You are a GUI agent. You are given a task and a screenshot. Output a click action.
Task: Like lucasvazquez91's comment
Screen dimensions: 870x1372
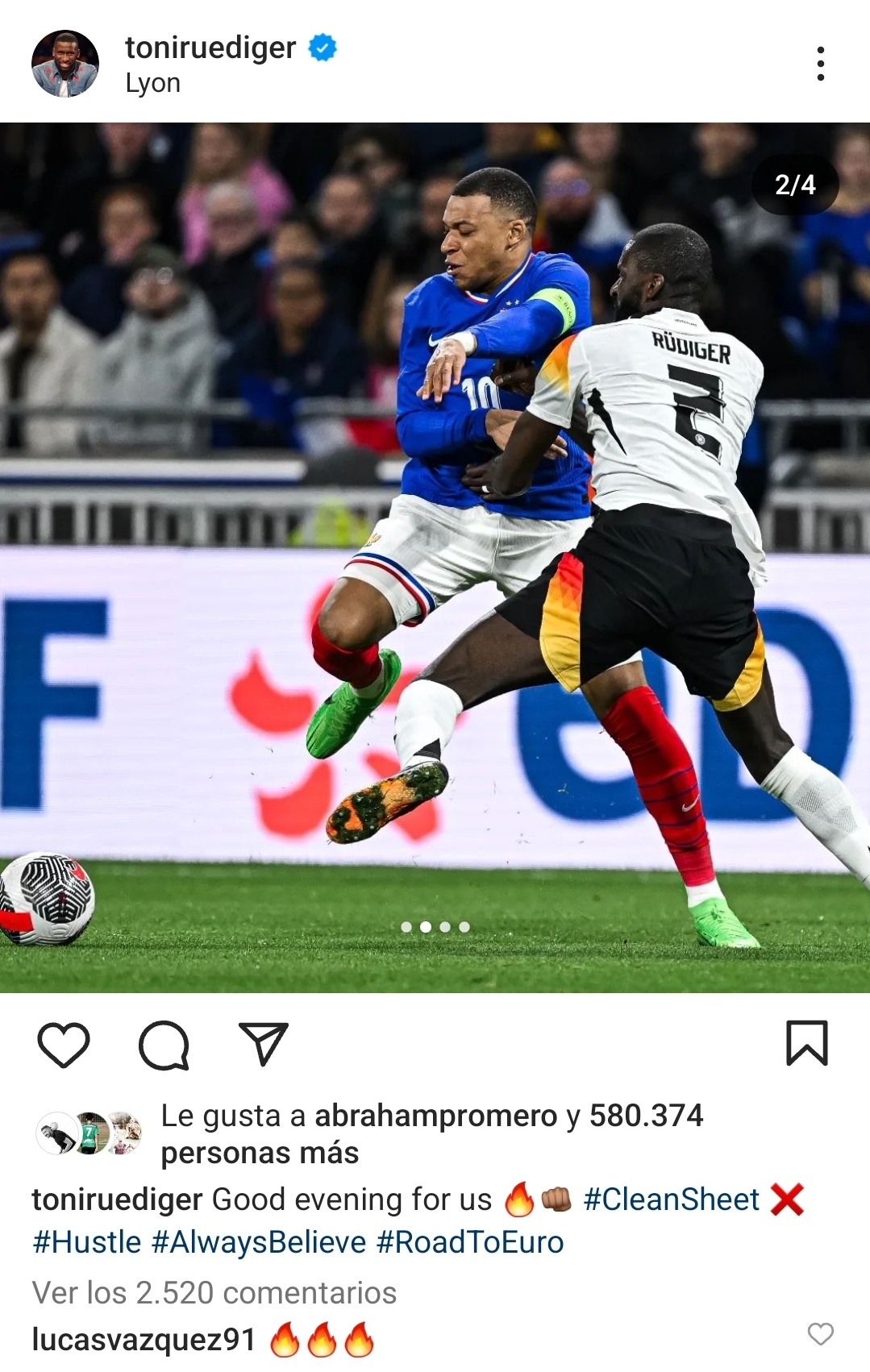tap(820, 1334)
